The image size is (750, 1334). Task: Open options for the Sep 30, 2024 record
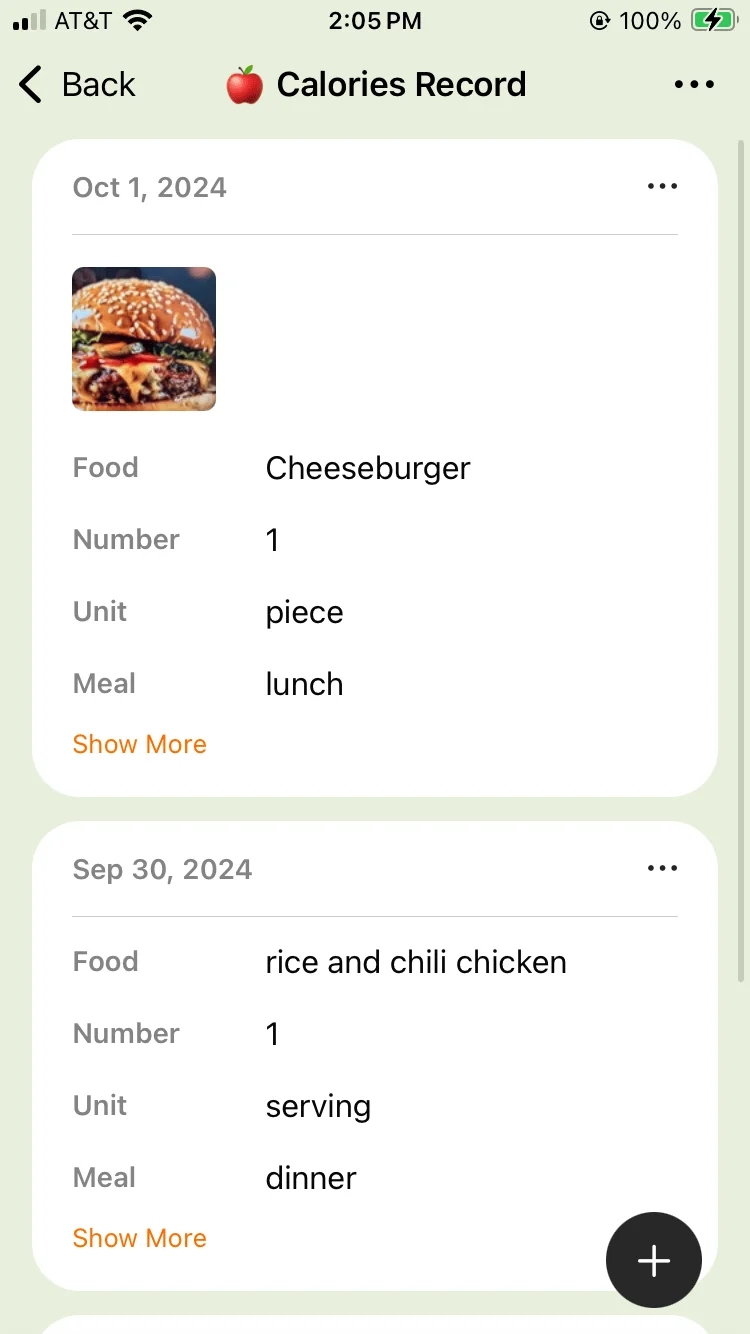tap(662, 869)
